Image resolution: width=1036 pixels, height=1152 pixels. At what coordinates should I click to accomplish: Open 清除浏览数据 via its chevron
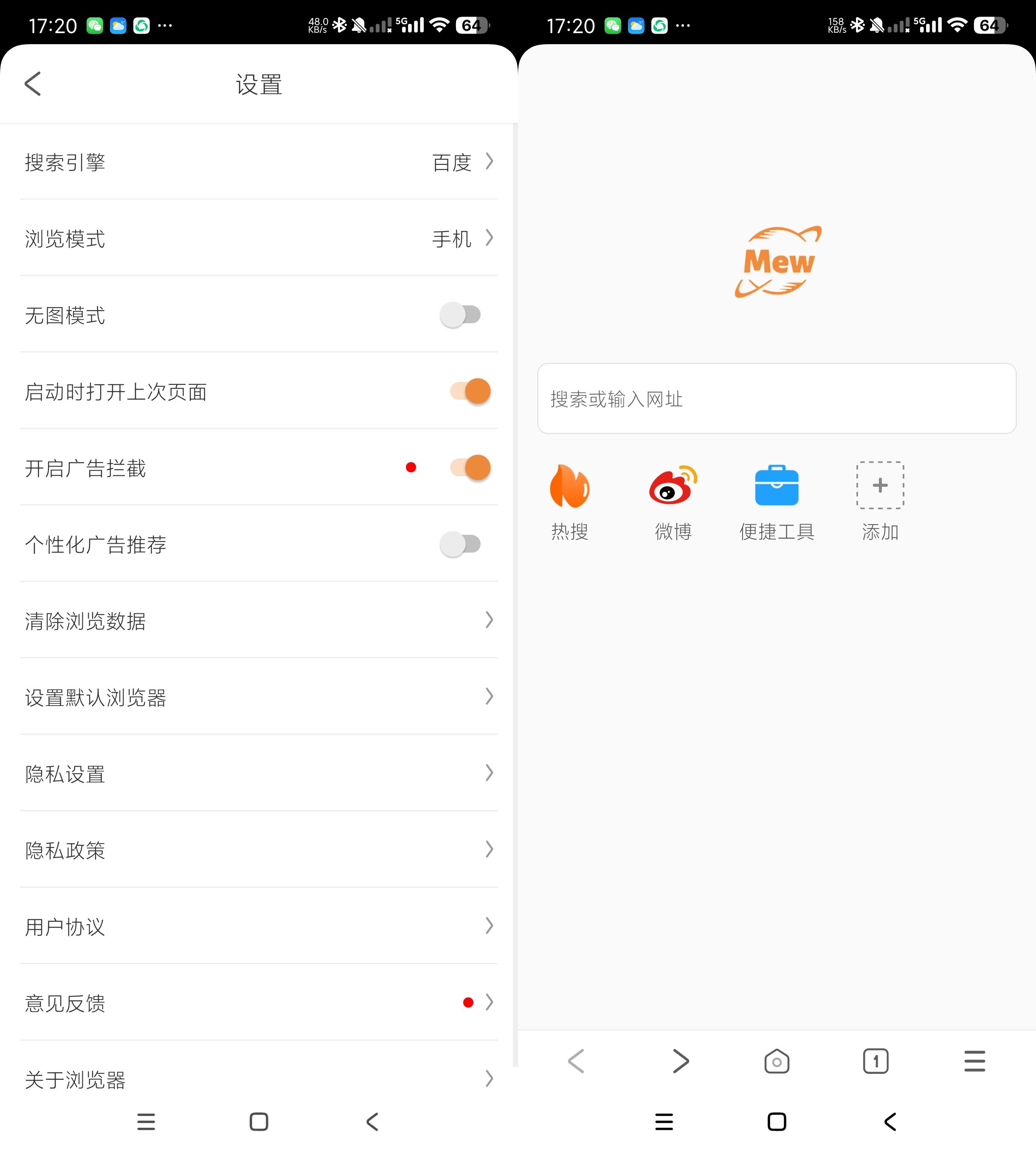(488, 621)
